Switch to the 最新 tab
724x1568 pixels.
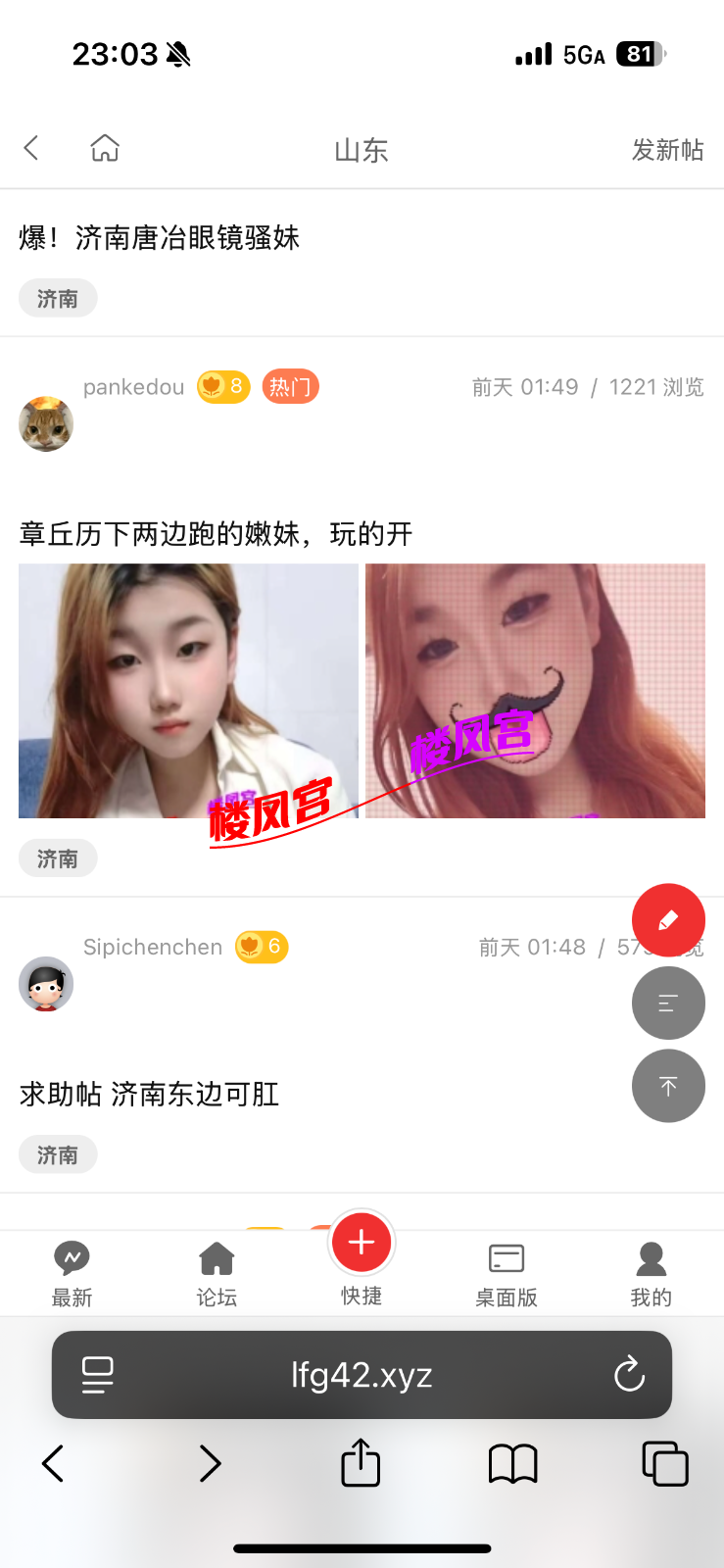coord(72,1273)
